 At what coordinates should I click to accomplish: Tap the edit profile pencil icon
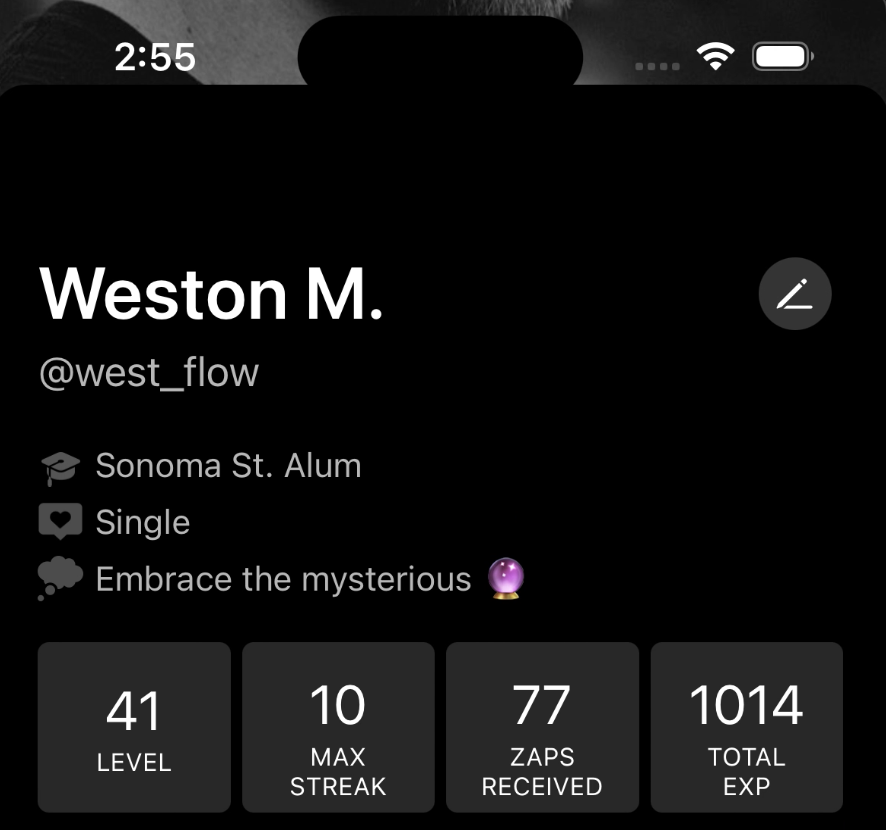click(795, 294)
